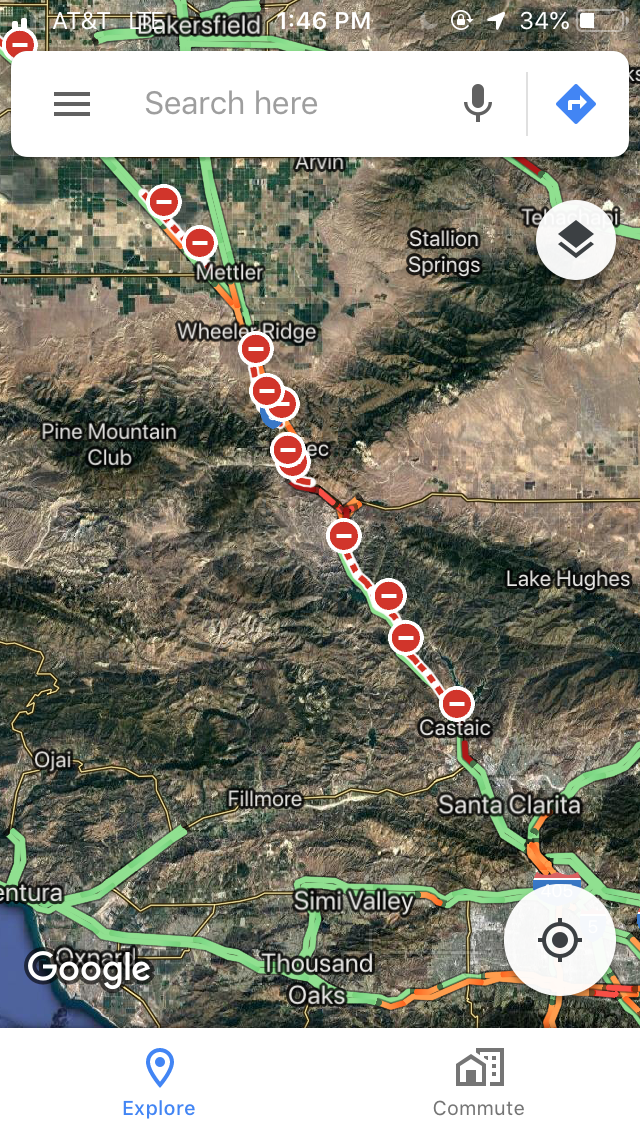
Task: Switch to the Commute tab
Action: [479, 1082]
